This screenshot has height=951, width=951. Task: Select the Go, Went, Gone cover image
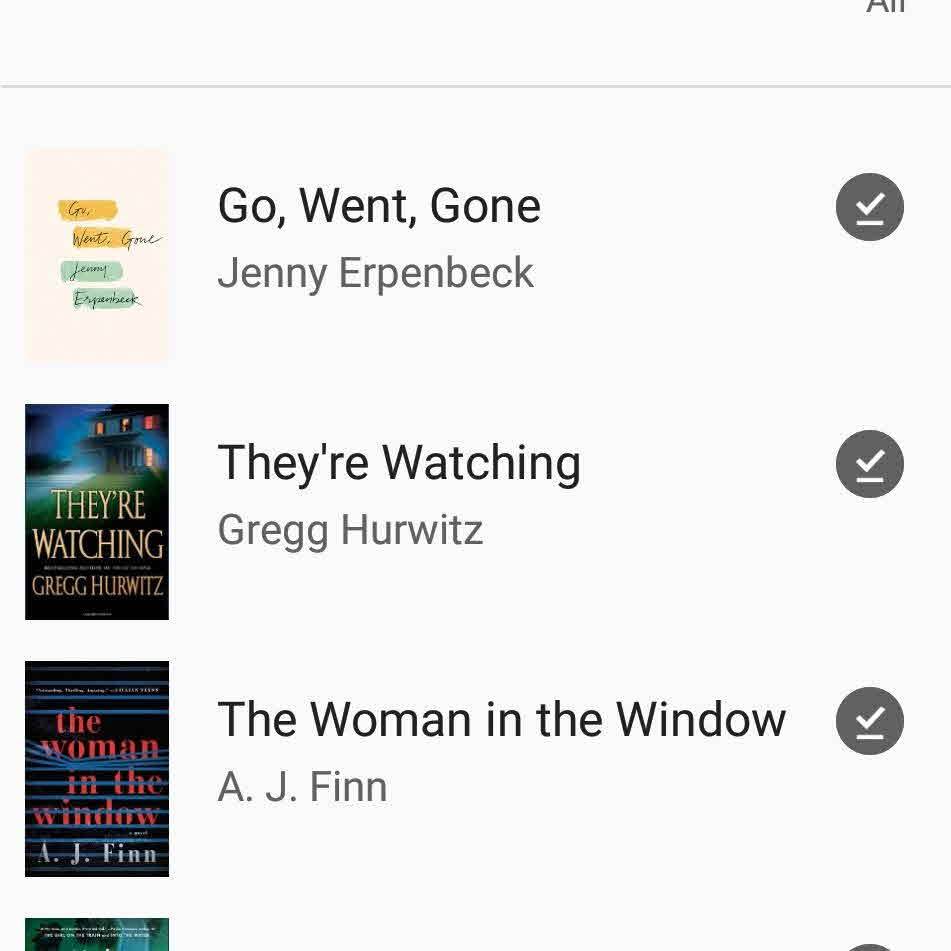97,255
